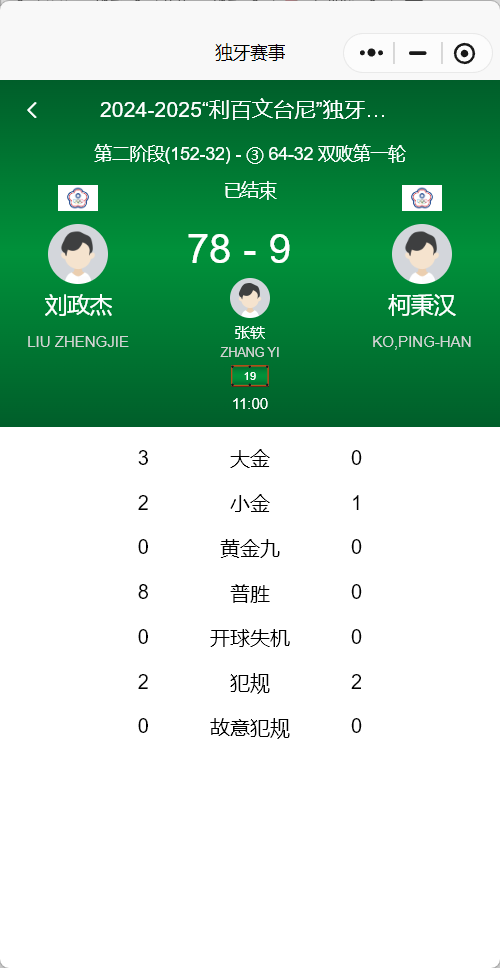Open player 柯秉汉's avatar
The width and height of the screenshot is (500, 968).
[x=422, y=254]
